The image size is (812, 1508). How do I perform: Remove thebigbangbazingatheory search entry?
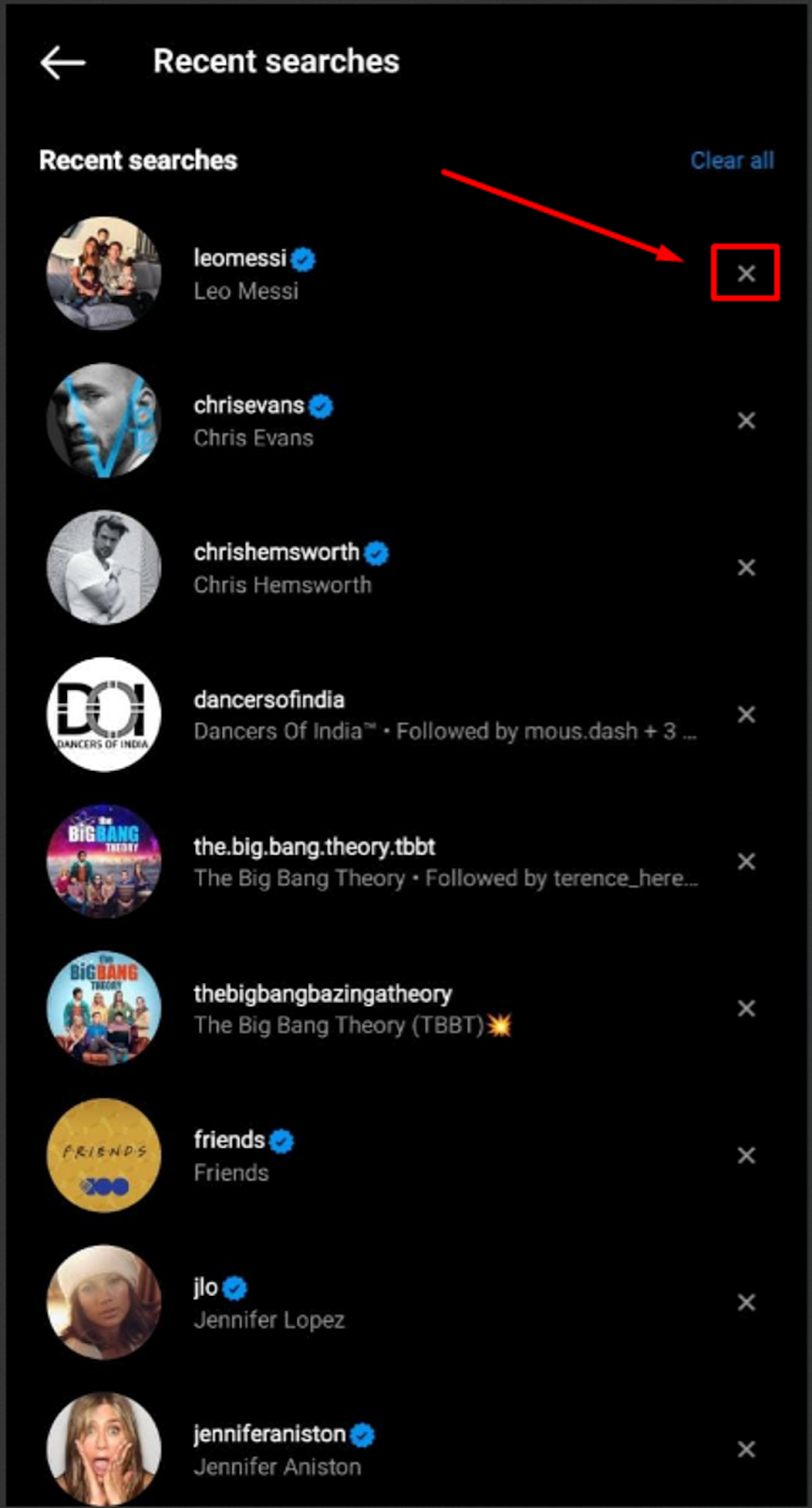[746, 1008]
